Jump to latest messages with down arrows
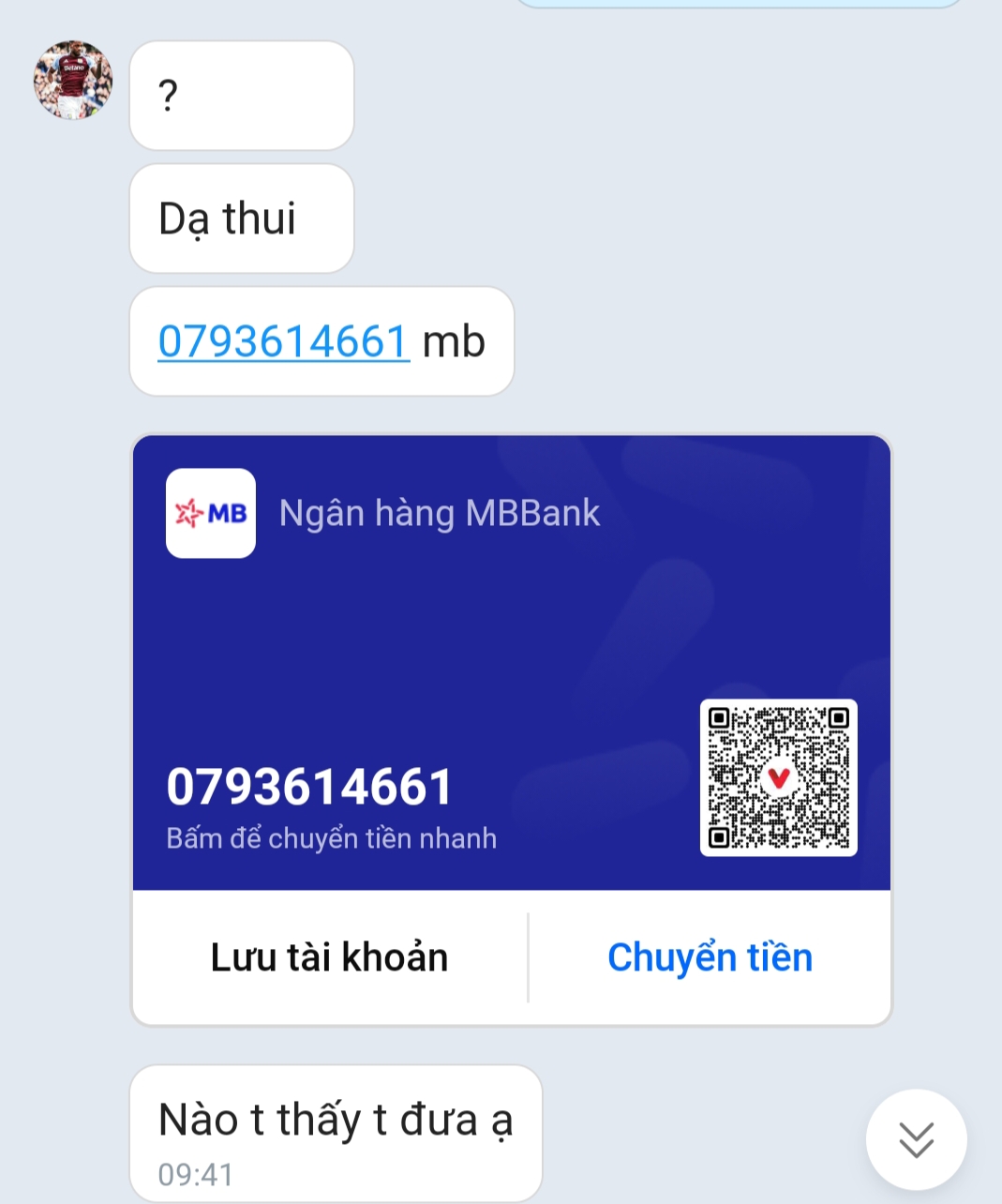1002x1204 pixels. pos(916,1139)
